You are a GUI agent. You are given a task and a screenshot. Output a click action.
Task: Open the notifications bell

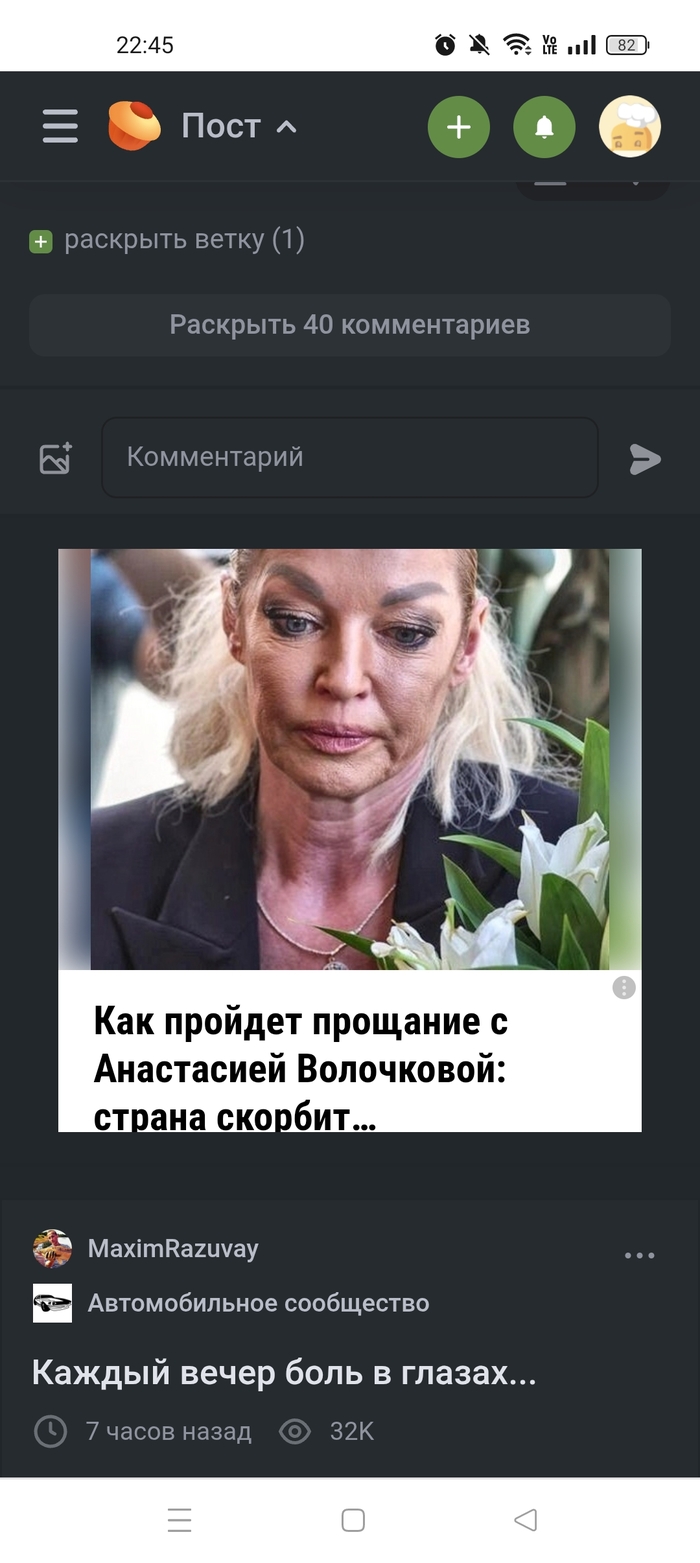pyautogui.click(x=544, y=127)
